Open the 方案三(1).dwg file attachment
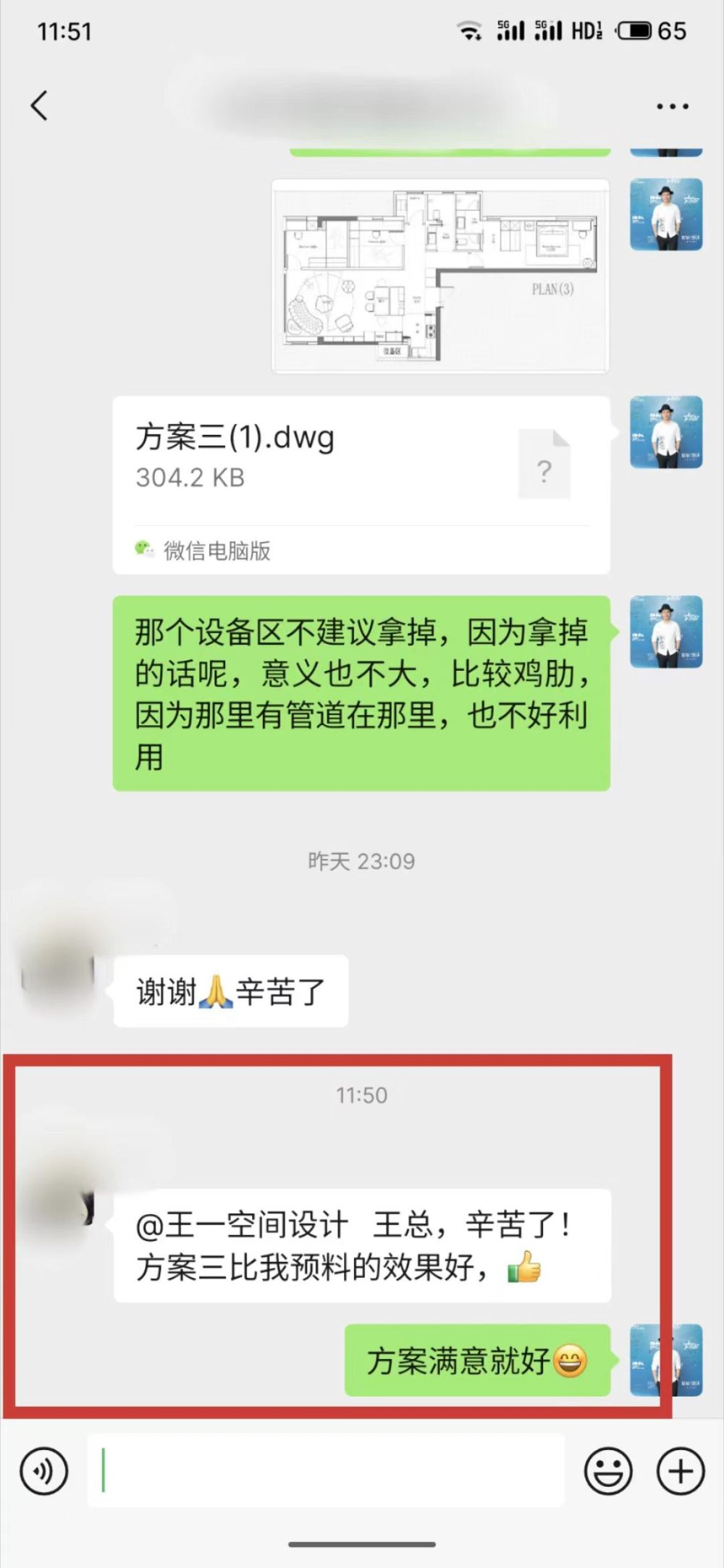 click(x=361, y=485)
